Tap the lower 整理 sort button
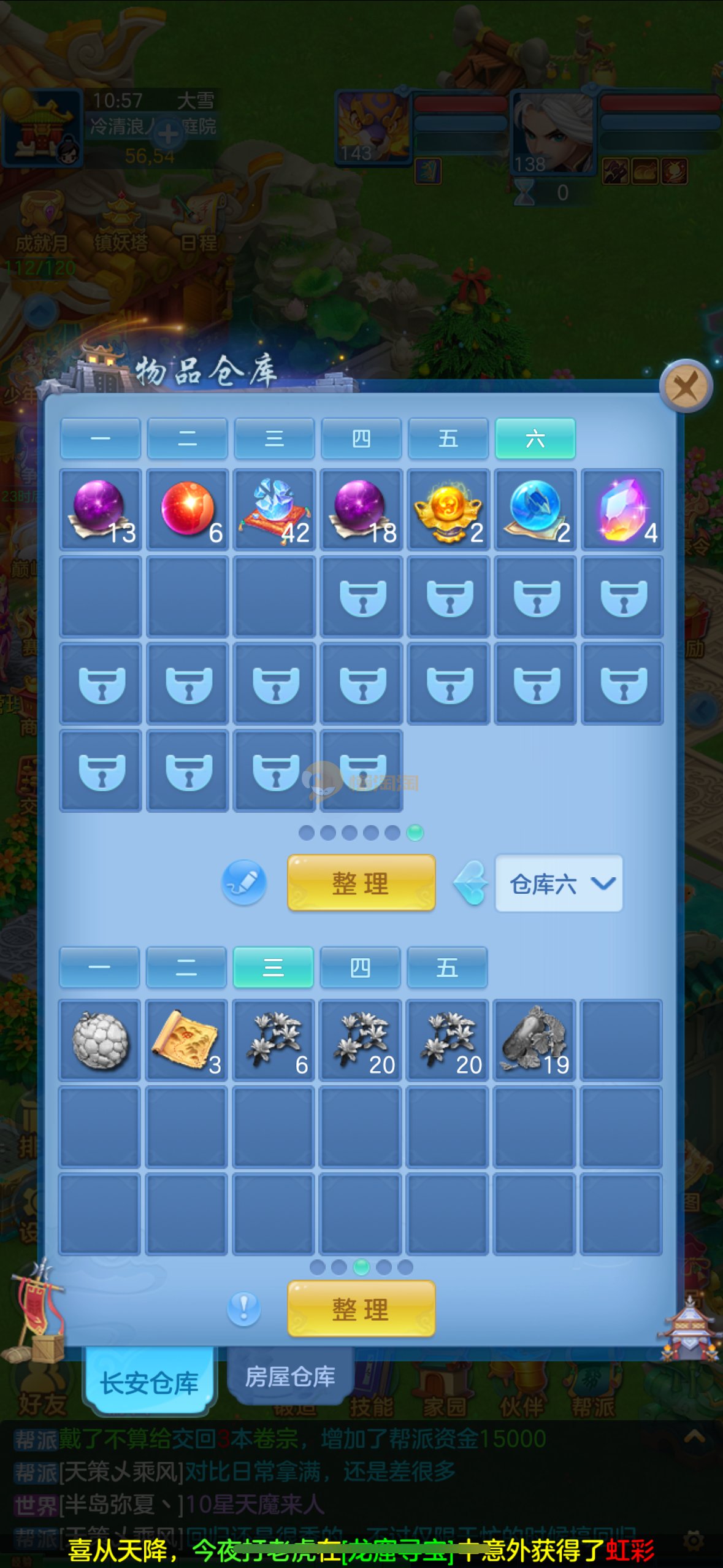 click(361, 1309)
